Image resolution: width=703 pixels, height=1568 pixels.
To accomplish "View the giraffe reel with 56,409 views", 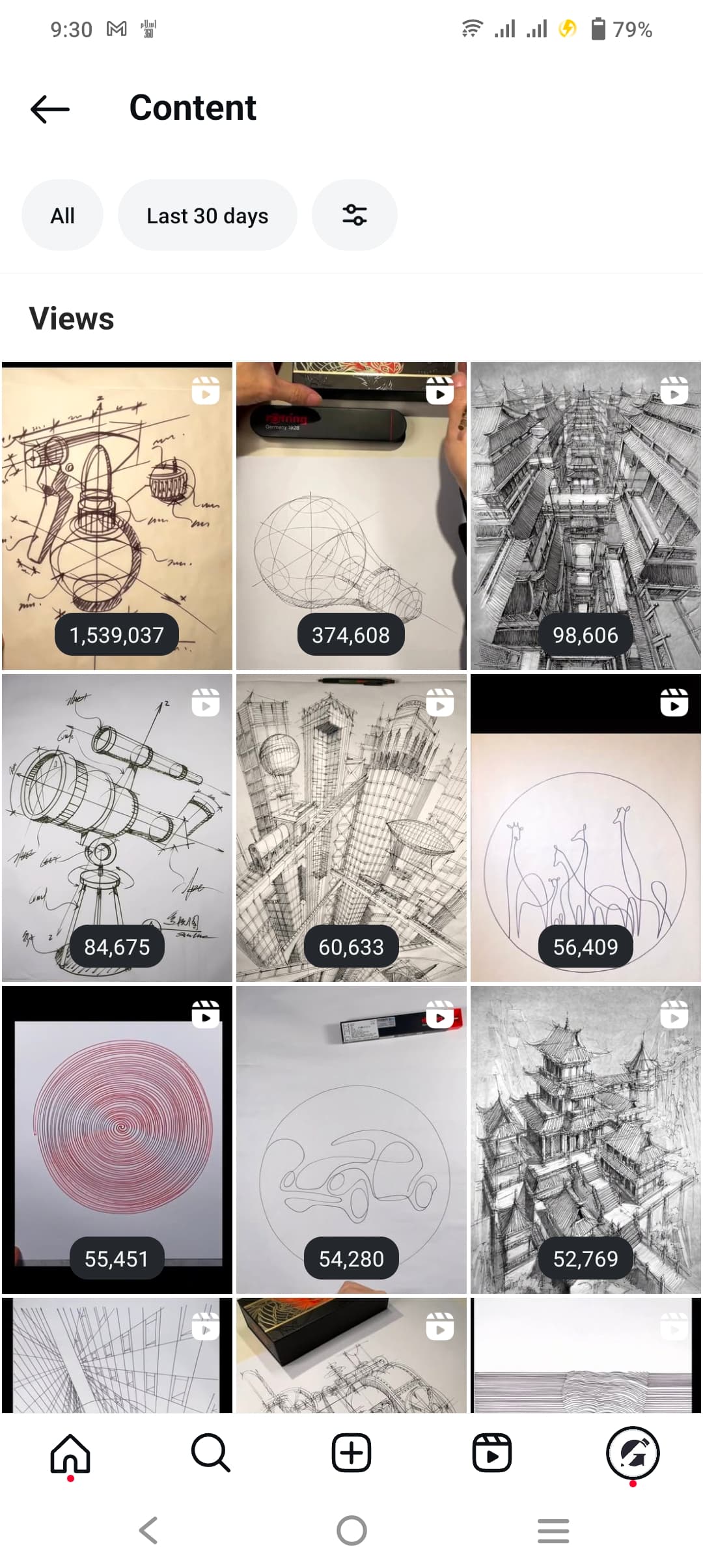I will pos(586,828).
